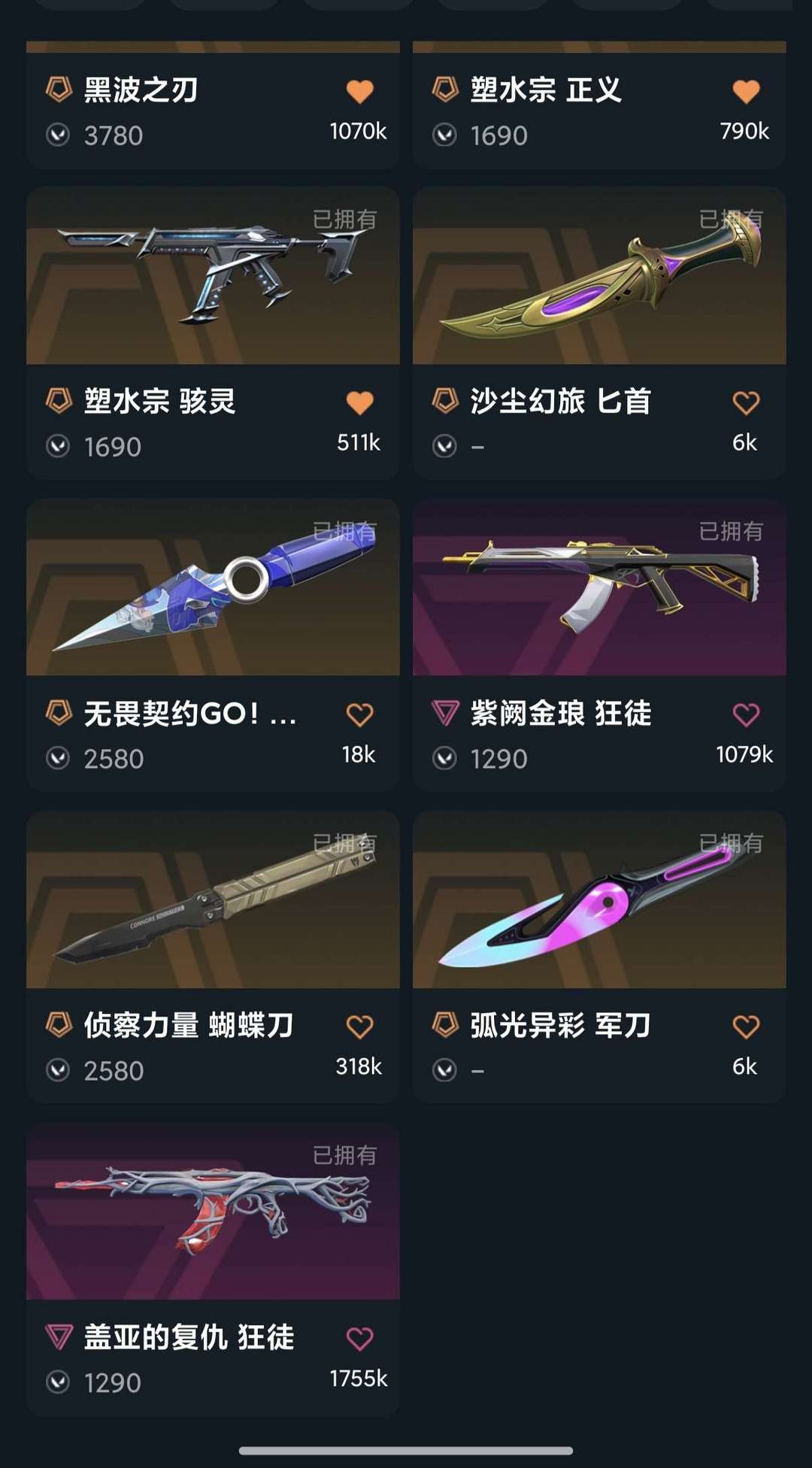Favorite 紫阙金琅 狂徒 with the heart

click(746, 715)
